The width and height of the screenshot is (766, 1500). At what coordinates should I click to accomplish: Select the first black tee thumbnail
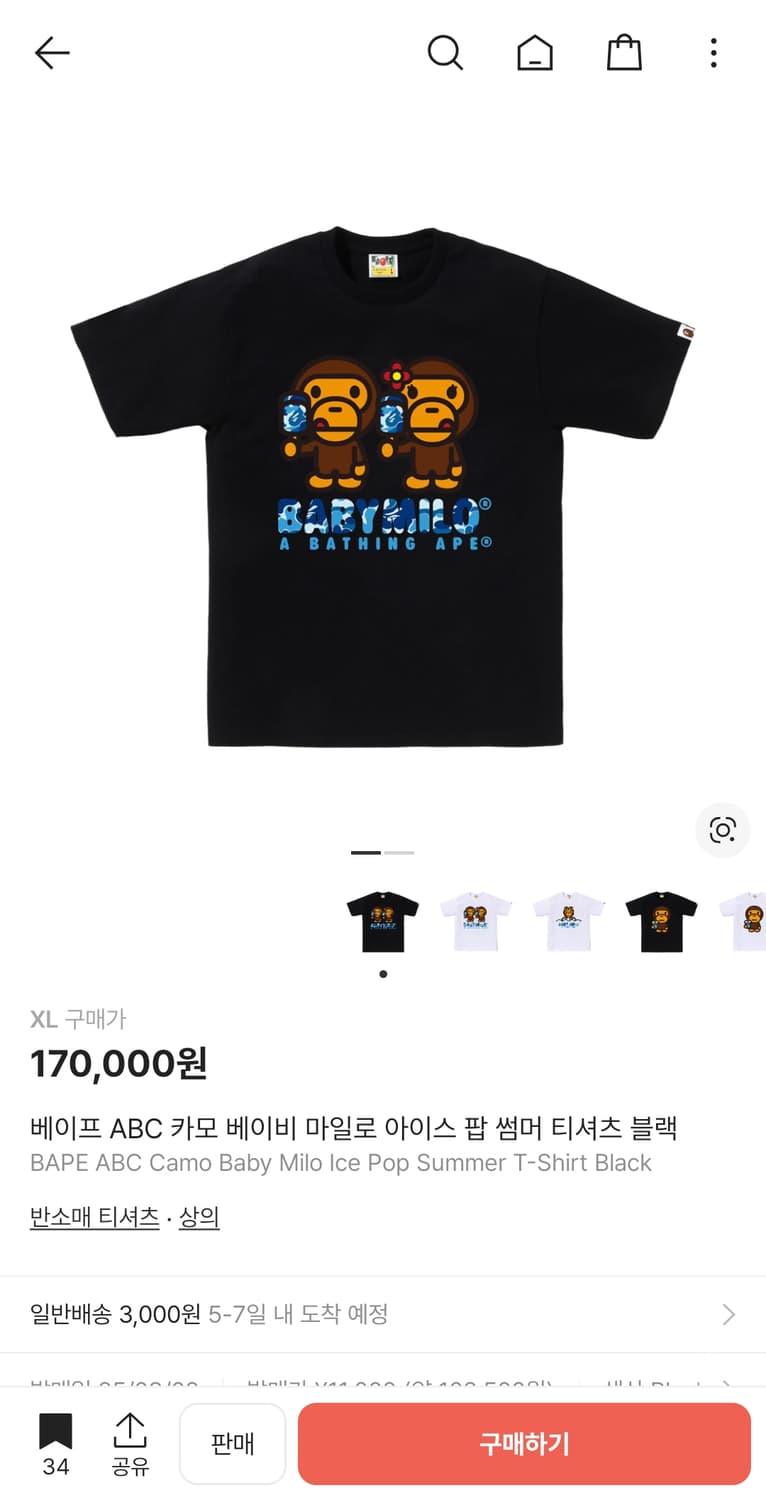tap(383, 920)
